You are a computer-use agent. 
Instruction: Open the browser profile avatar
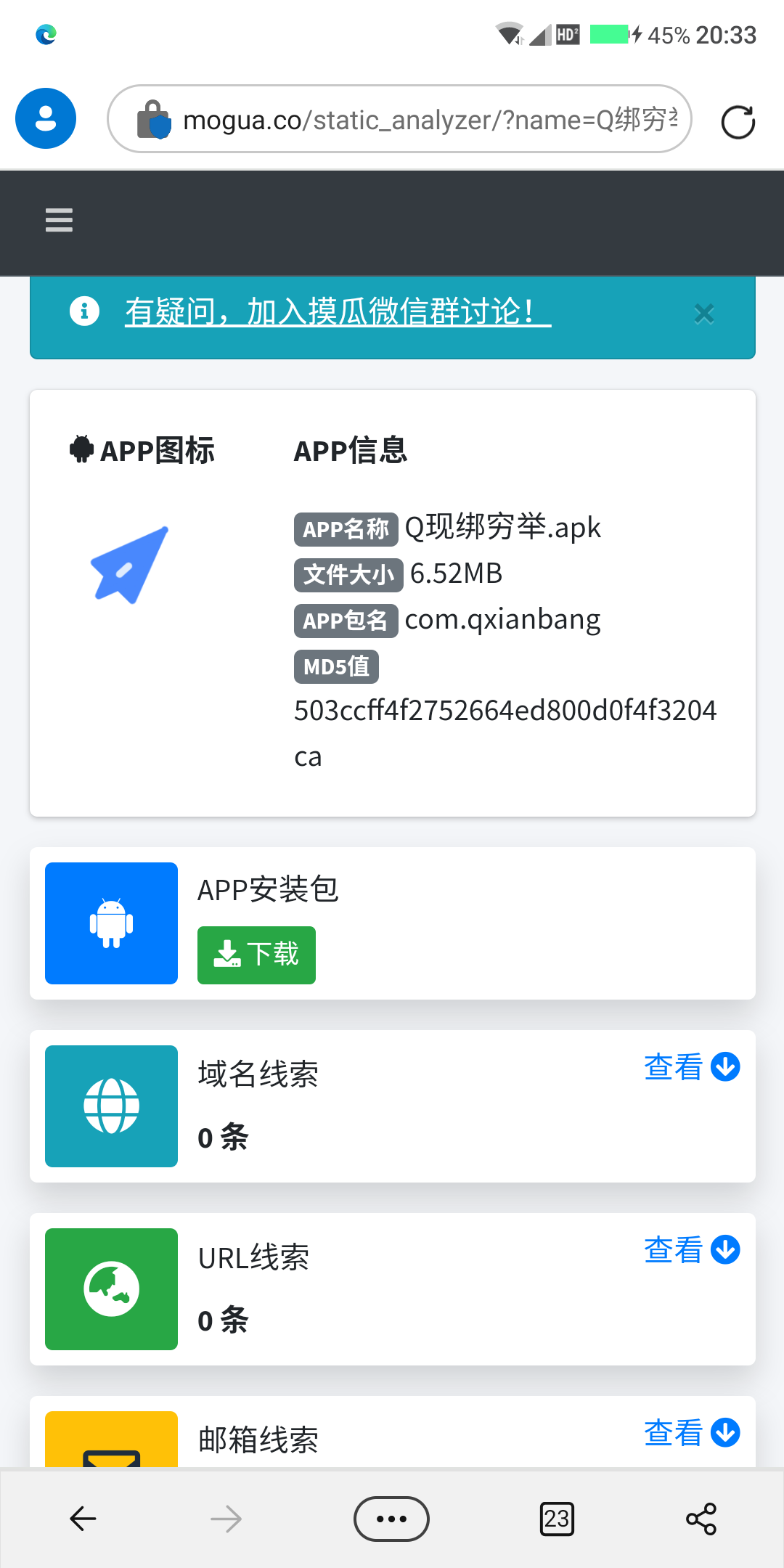pos(46,118)
